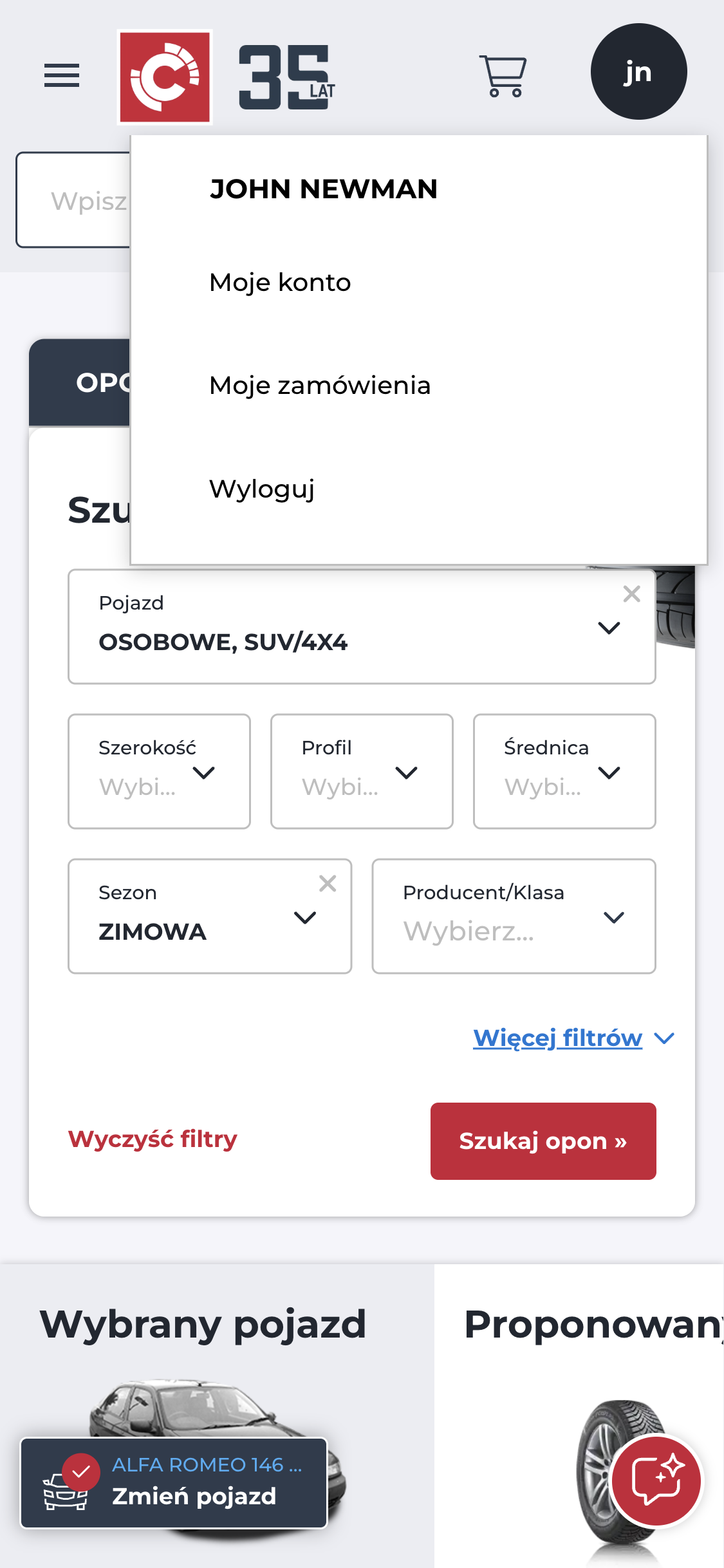Tap Wyczyść filtry
Screen dimensions: 724x1568
153,1139
